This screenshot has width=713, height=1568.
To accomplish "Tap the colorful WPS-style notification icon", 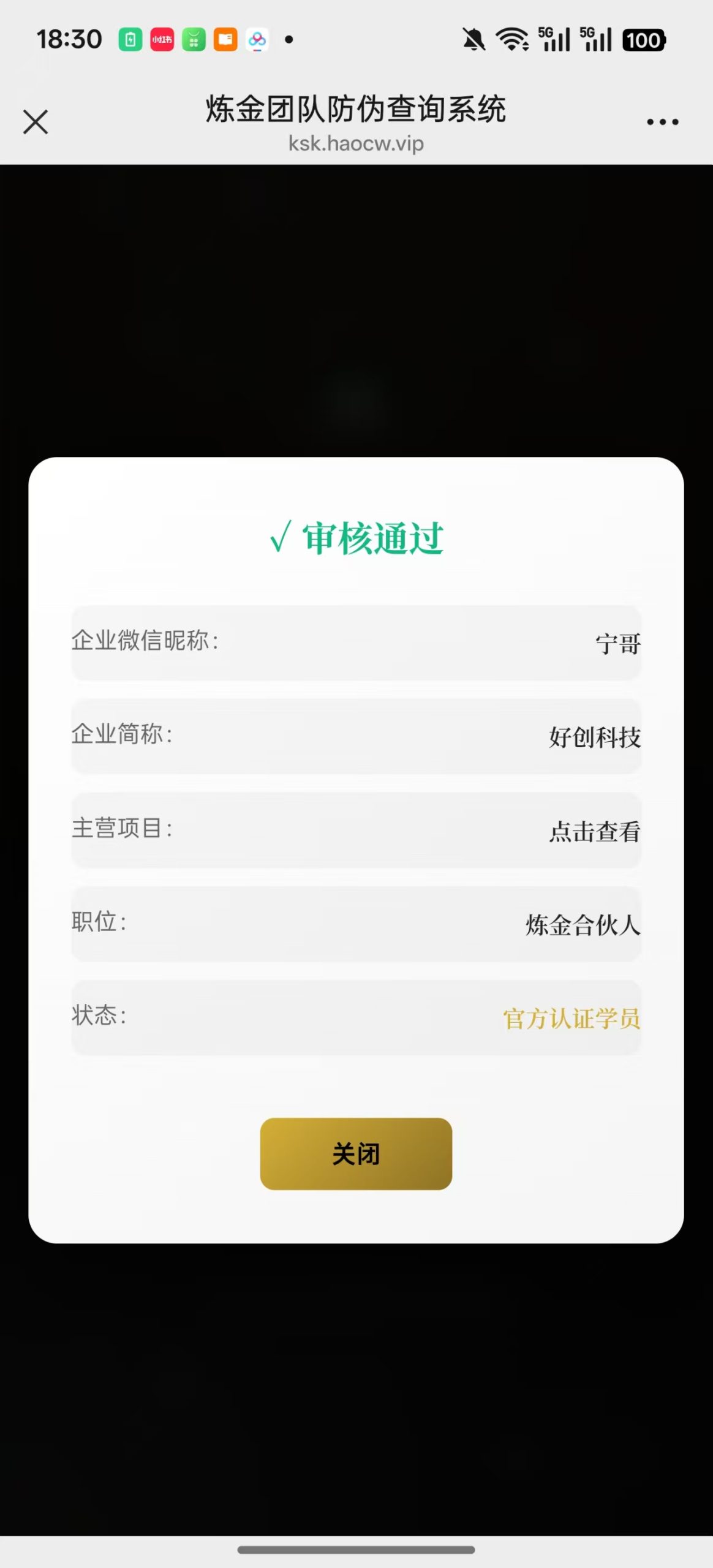I will pos(257,39).
